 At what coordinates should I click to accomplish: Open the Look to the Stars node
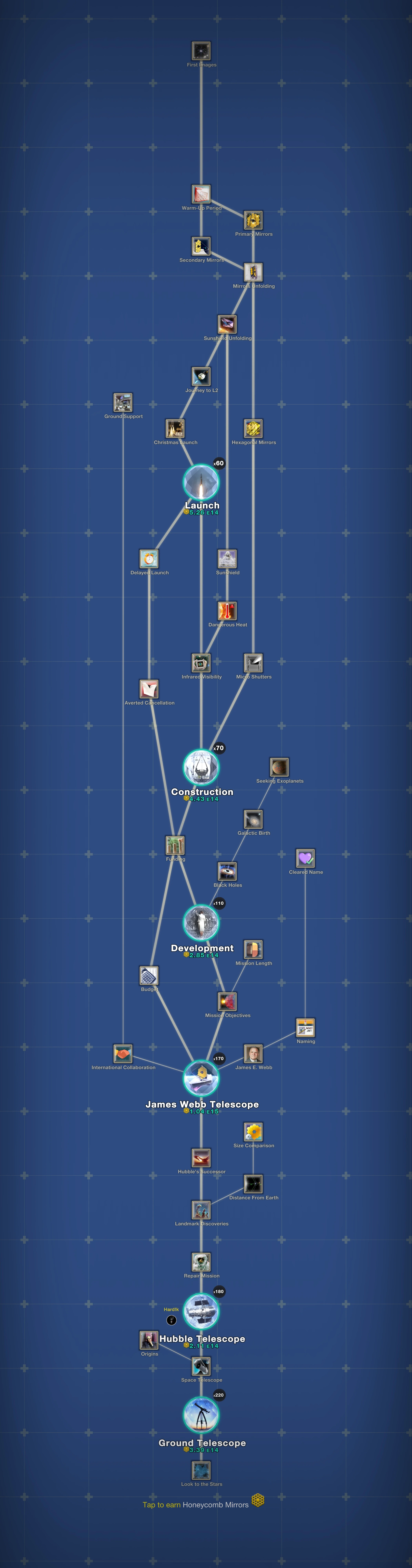[x=201, y=1470]
